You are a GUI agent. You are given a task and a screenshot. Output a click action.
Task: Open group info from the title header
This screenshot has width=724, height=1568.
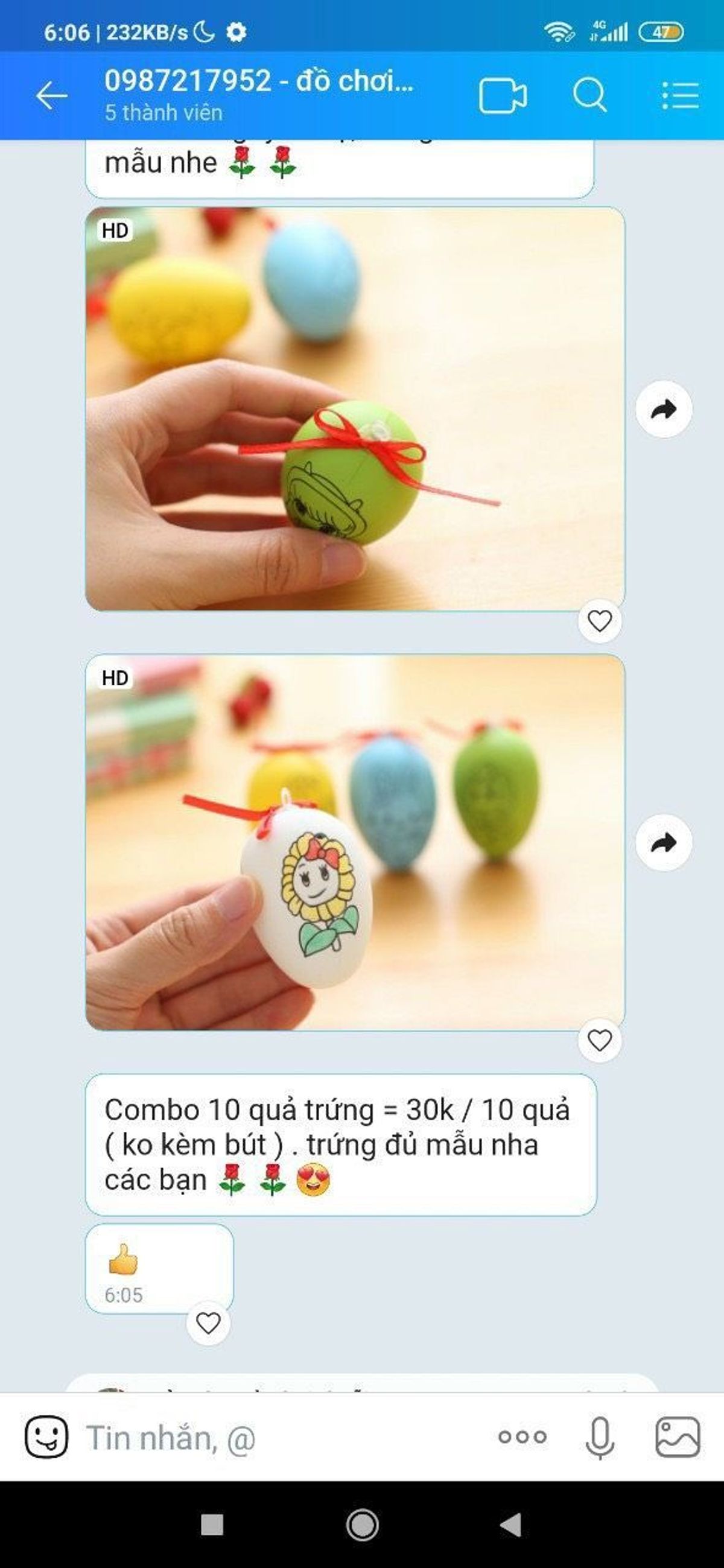point(259,94)
